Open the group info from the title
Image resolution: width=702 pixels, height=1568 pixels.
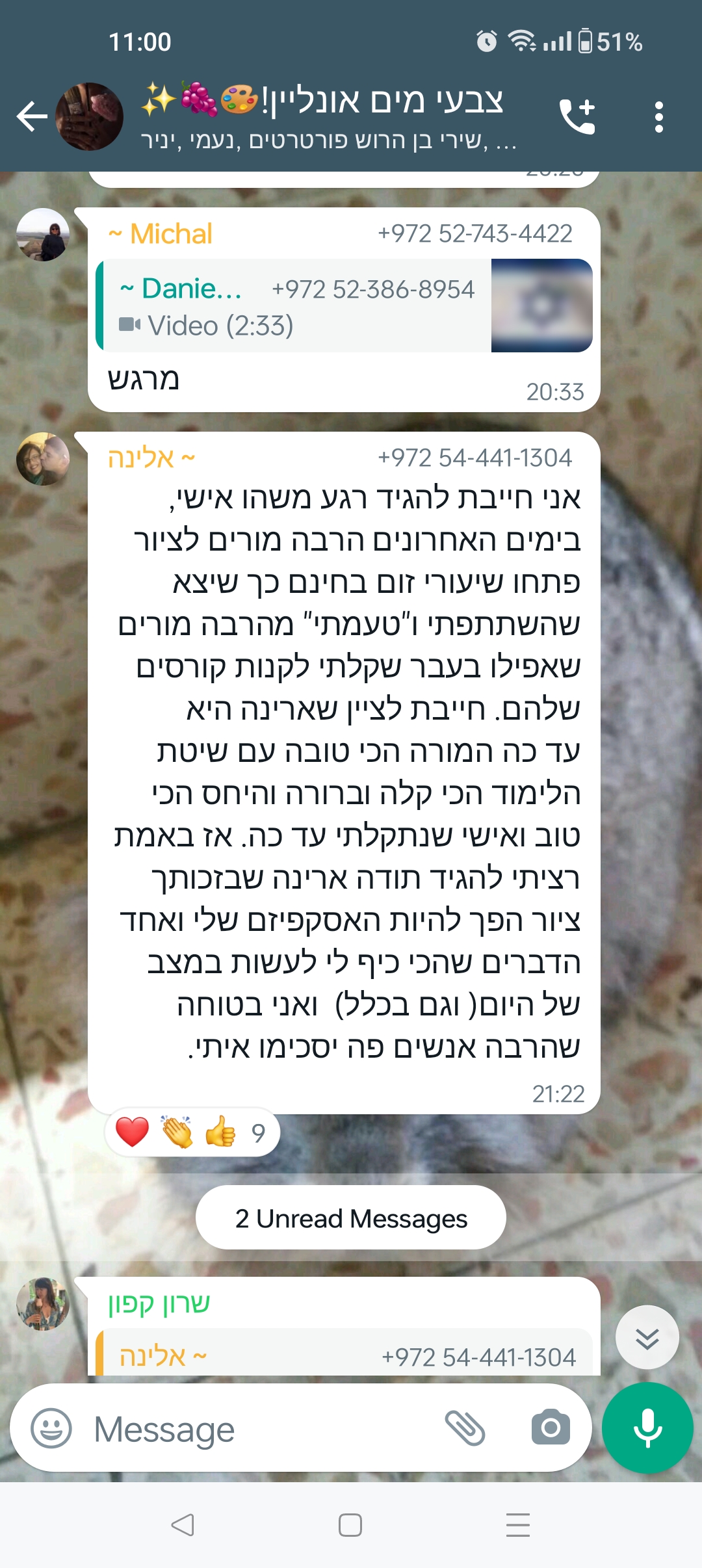tap(325, 117)
